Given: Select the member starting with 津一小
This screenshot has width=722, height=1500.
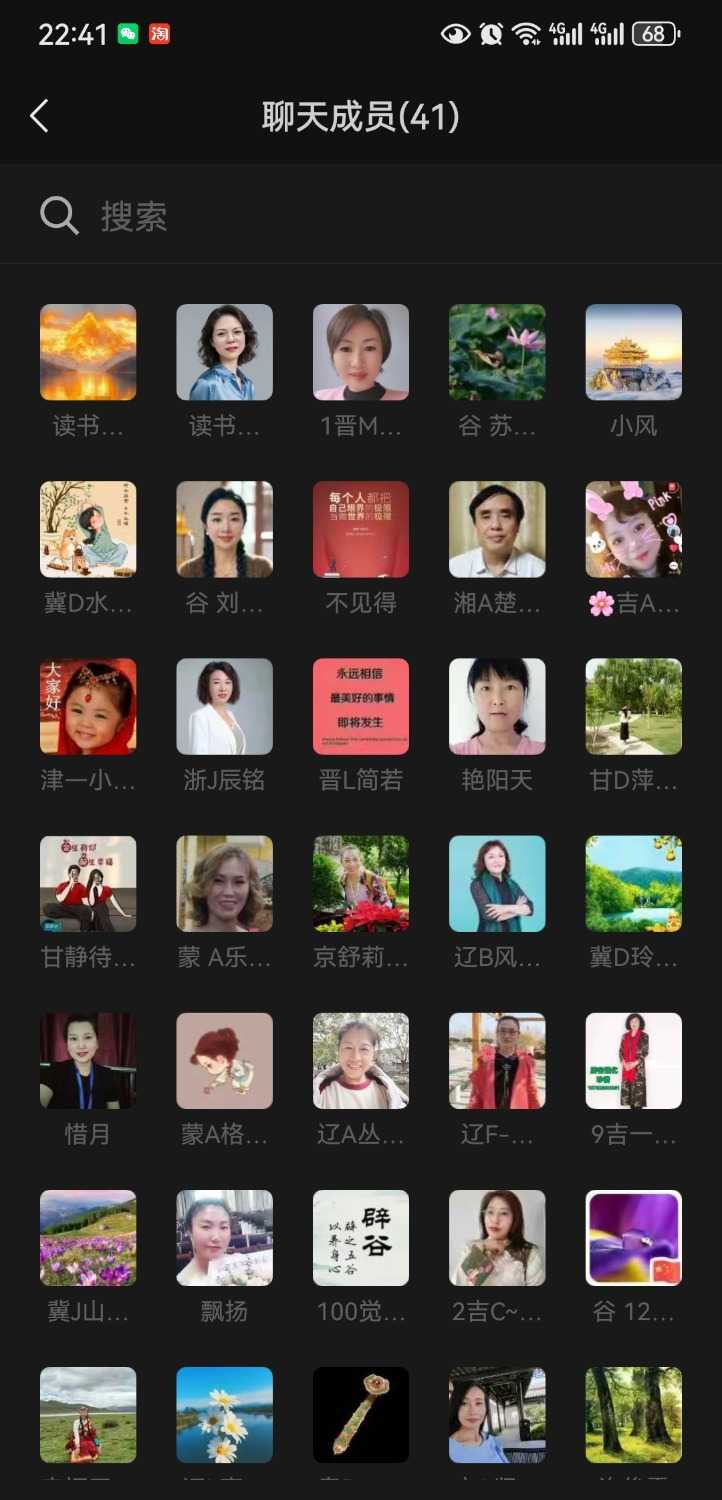Looking at the screenshot, I should pos(88,707).
